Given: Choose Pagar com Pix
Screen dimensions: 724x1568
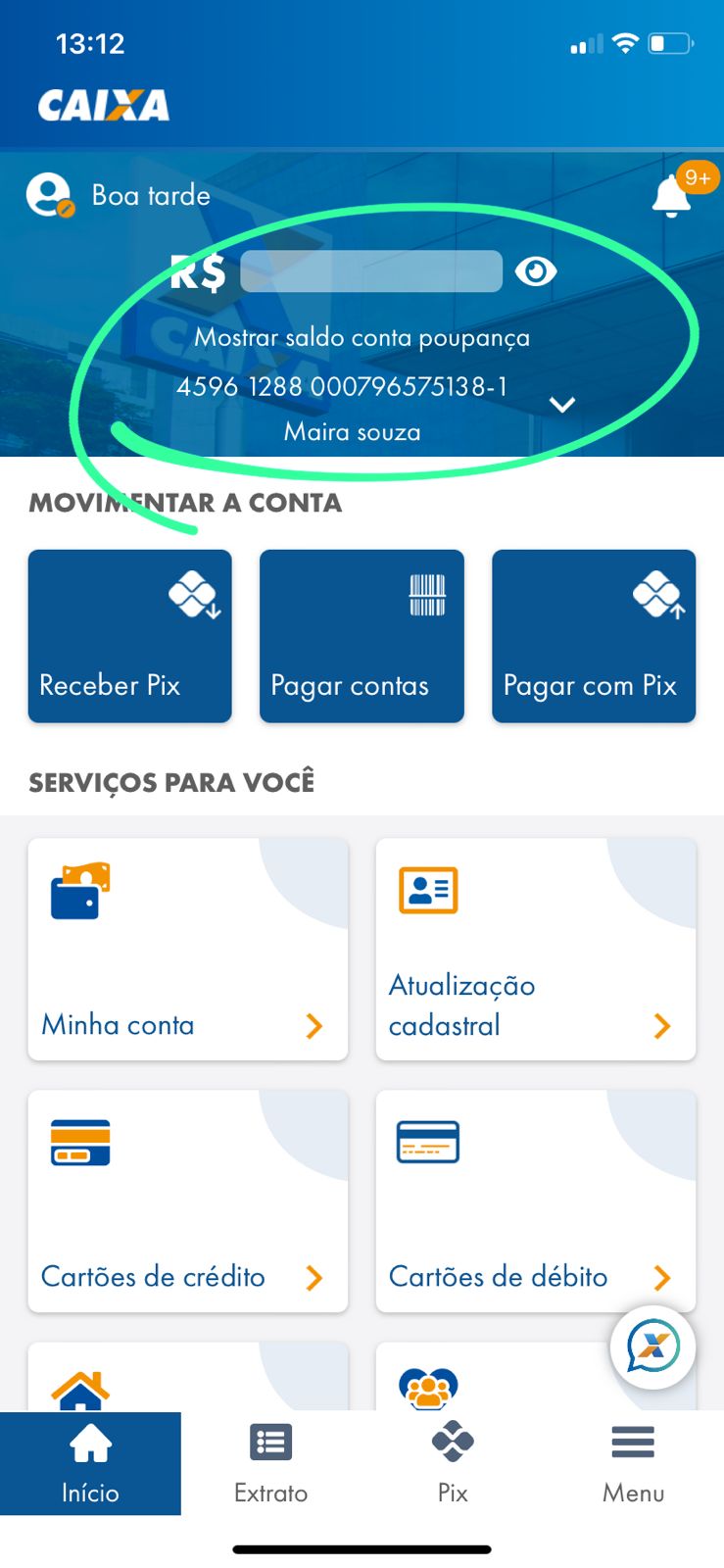Looking at the screenshot, I should pos(594,636).
